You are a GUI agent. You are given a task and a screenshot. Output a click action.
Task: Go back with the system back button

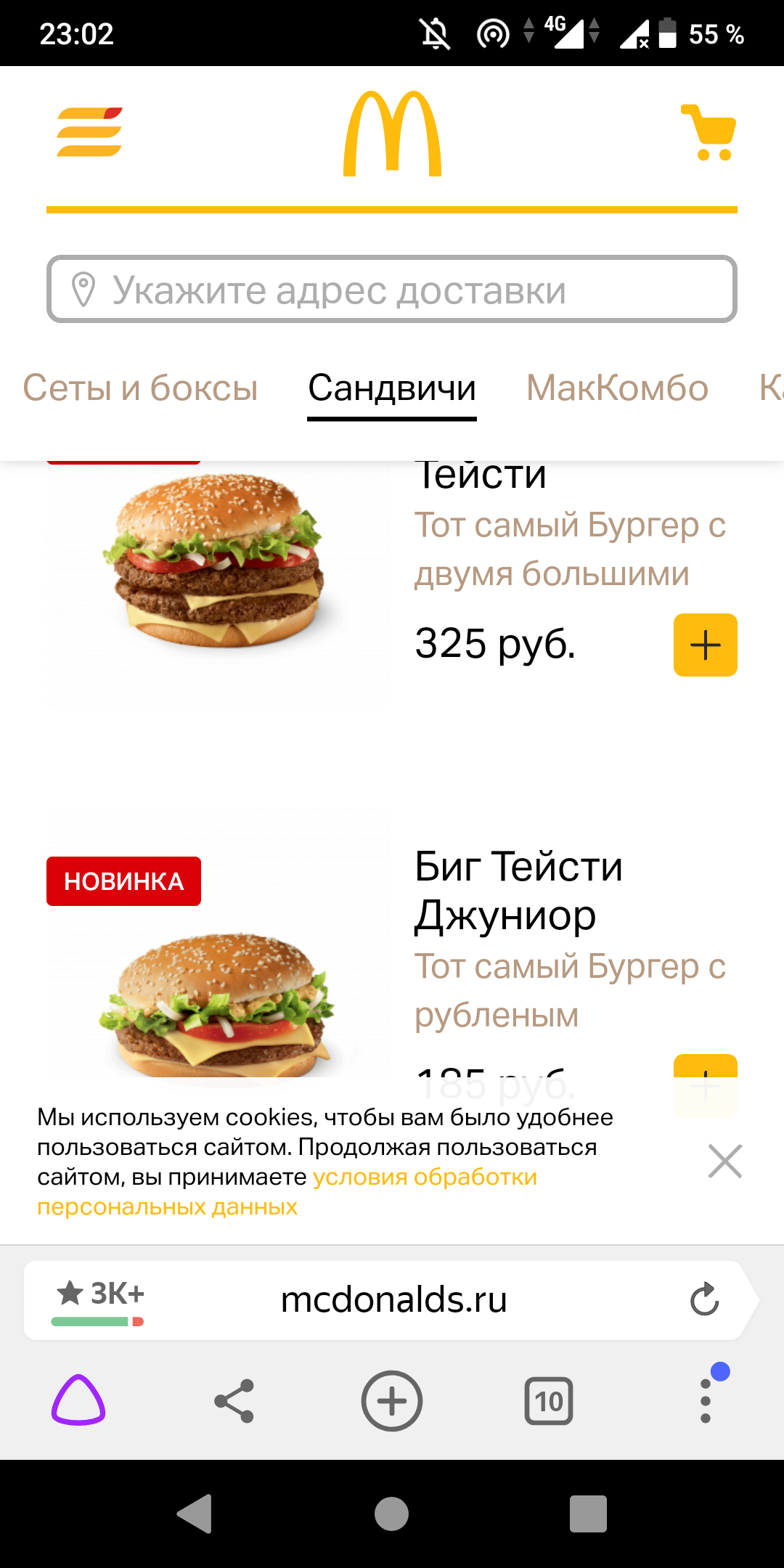click(195, 1514)
